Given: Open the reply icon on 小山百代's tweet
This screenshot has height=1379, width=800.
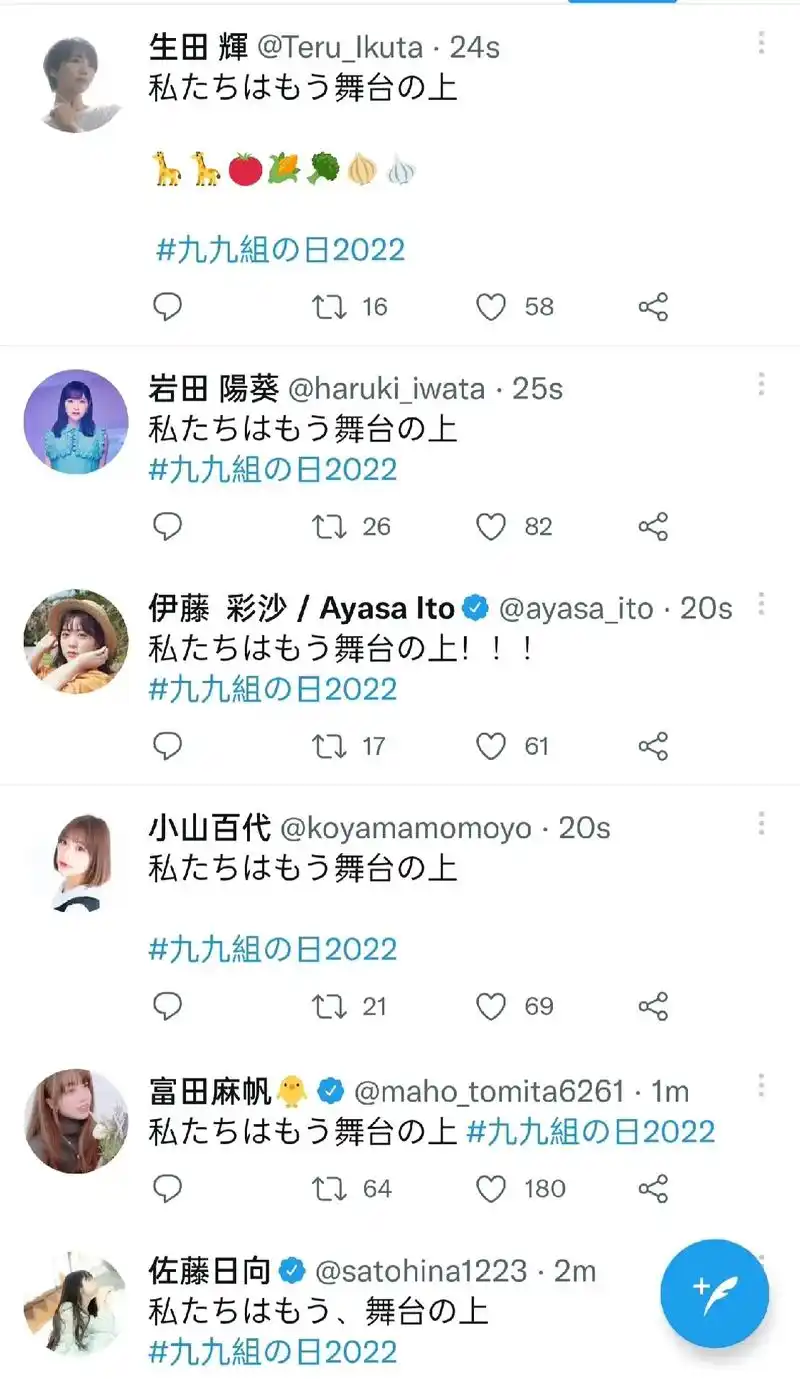Looking at the screenshot, I should (x=168, y=1006).
